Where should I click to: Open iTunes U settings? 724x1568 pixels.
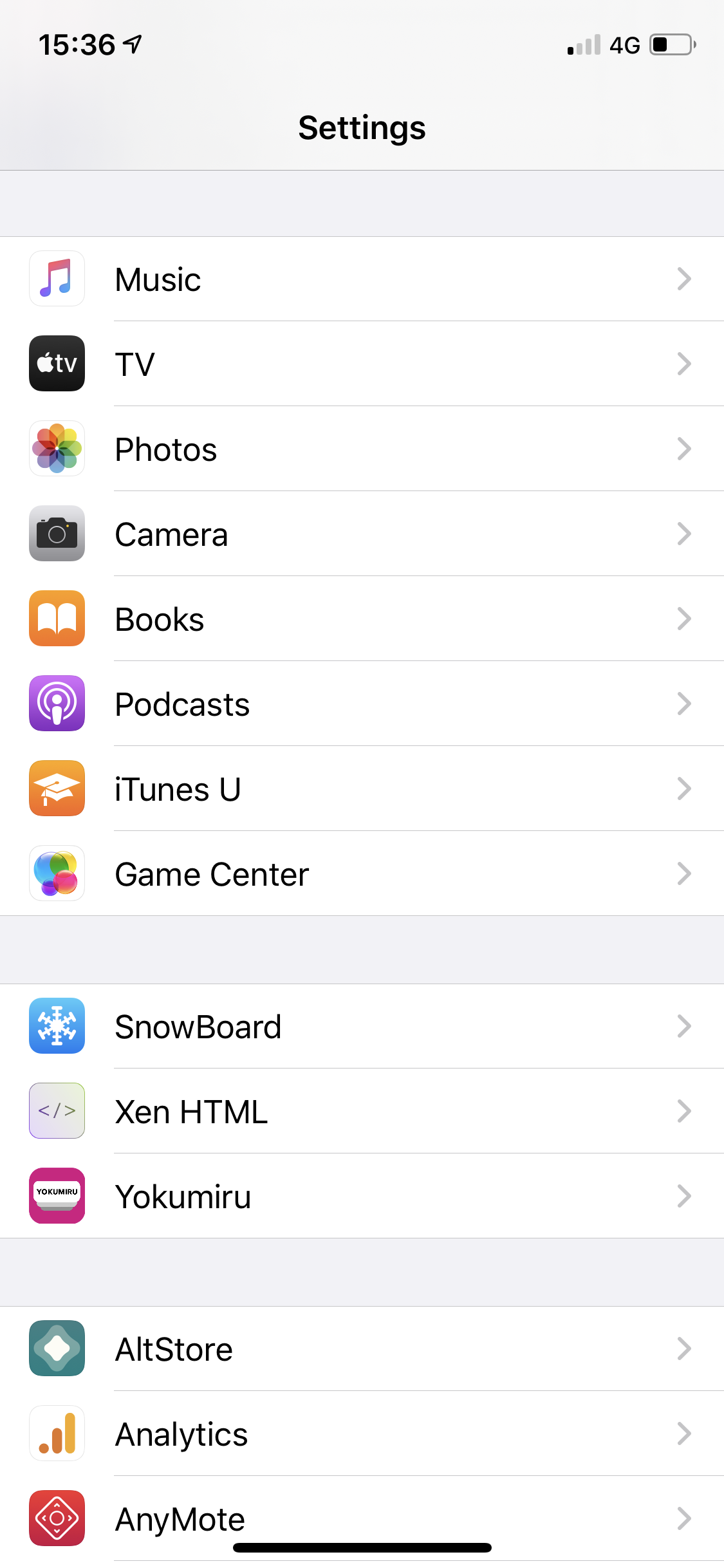pyautogui.click(x=360, y=789)
